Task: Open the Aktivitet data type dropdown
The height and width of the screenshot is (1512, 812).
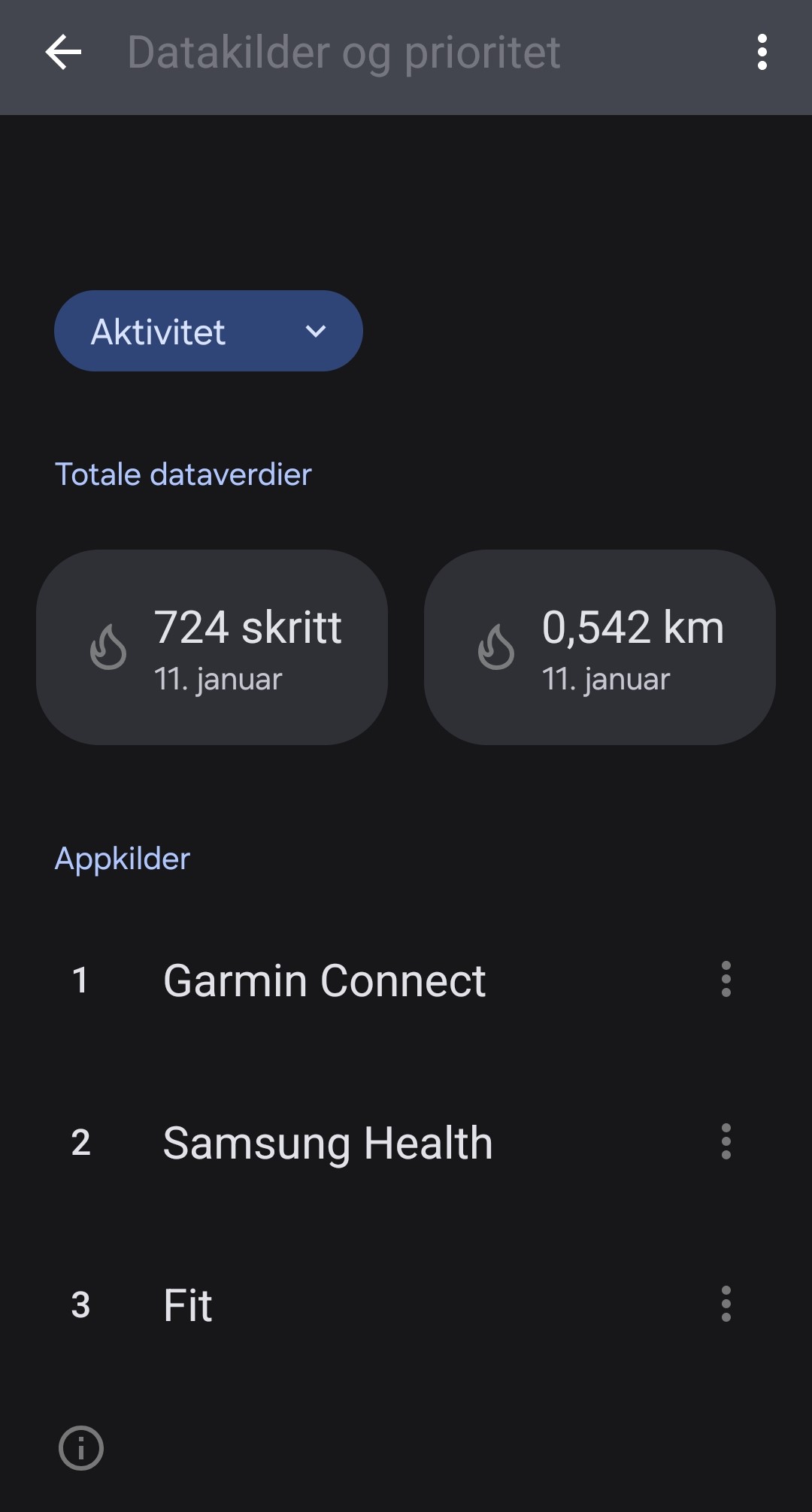Action: (x=208, y=331)
